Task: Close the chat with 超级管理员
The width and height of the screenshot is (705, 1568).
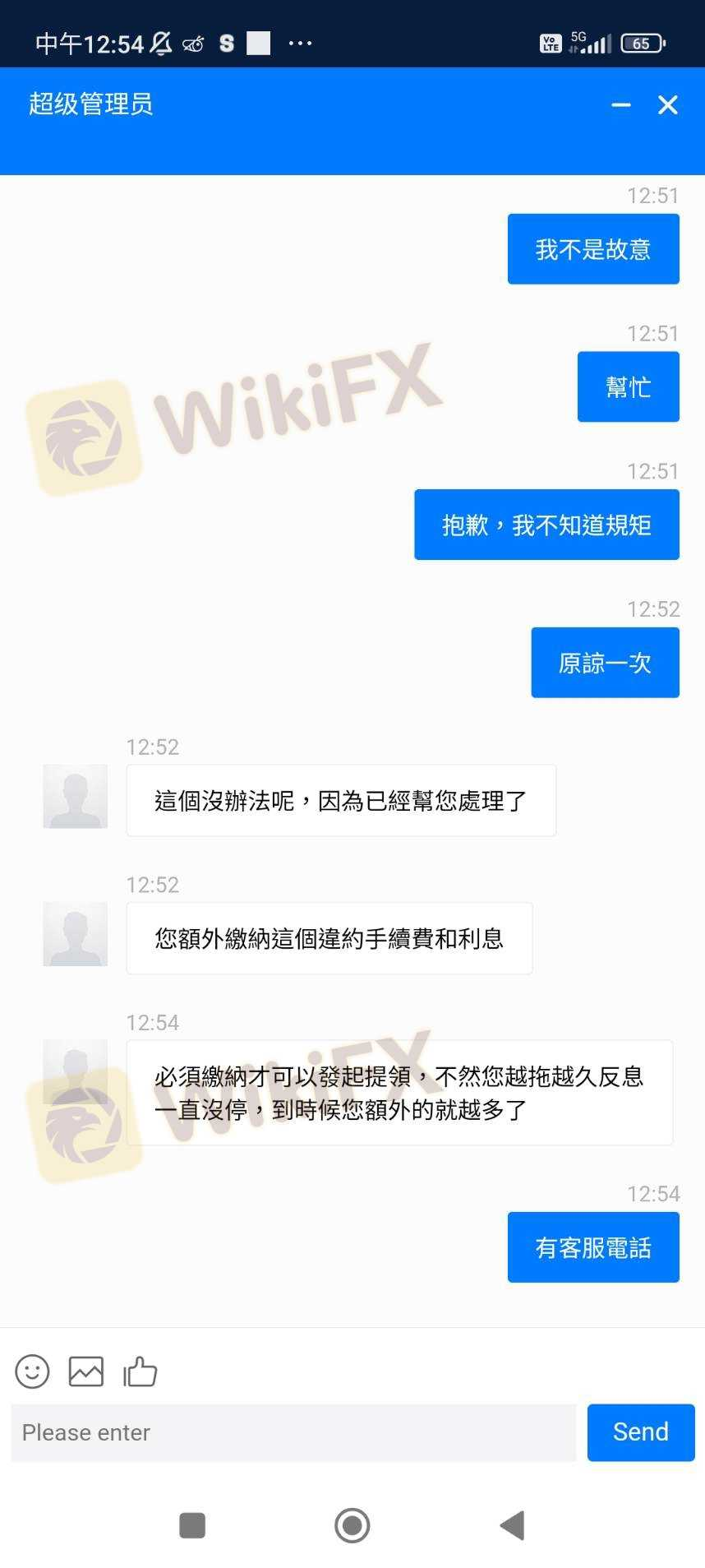Action: [x=668, y=104]
